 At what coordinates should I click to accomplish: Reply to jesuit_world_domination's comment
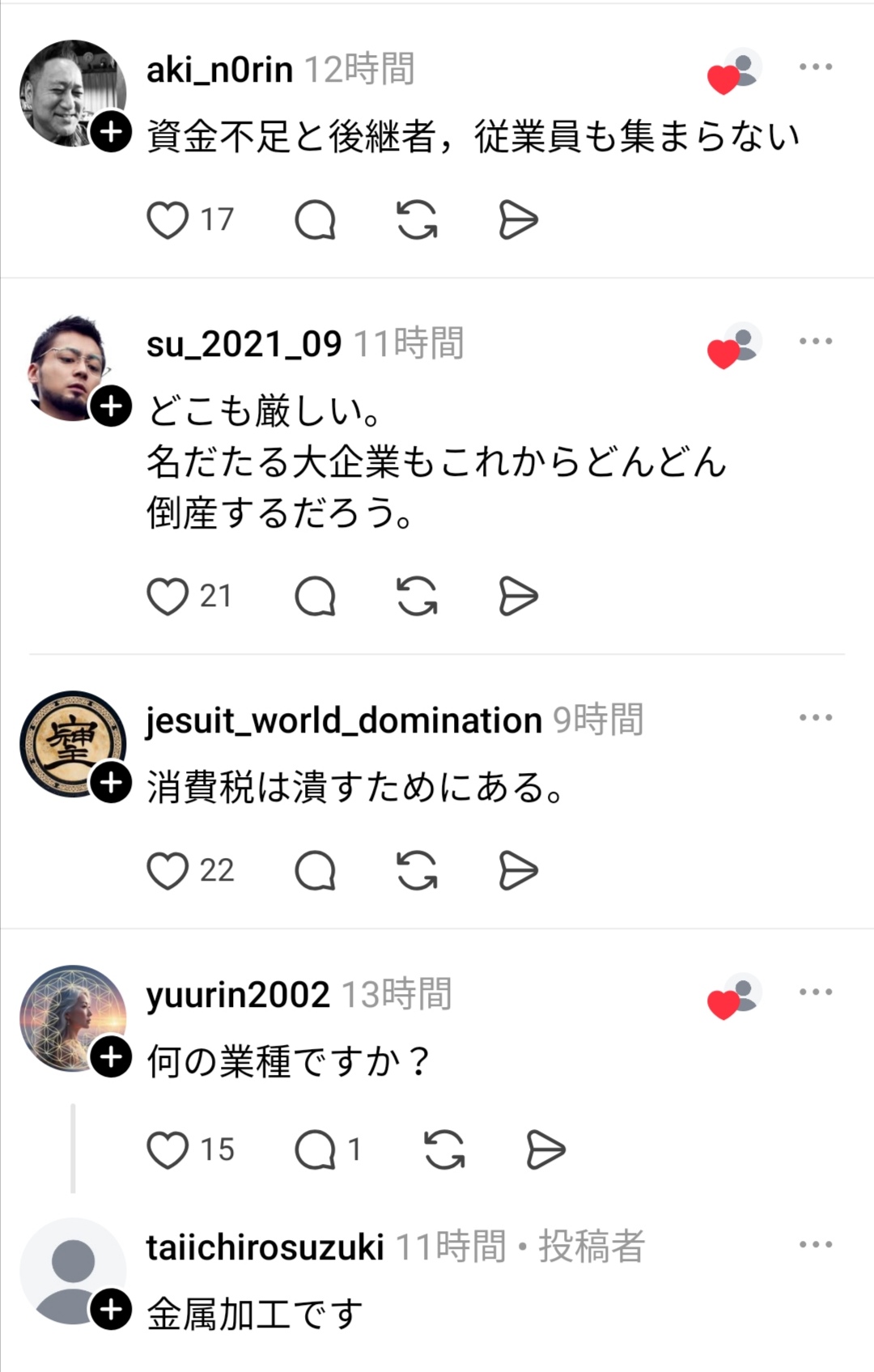[x=315, y=871]
